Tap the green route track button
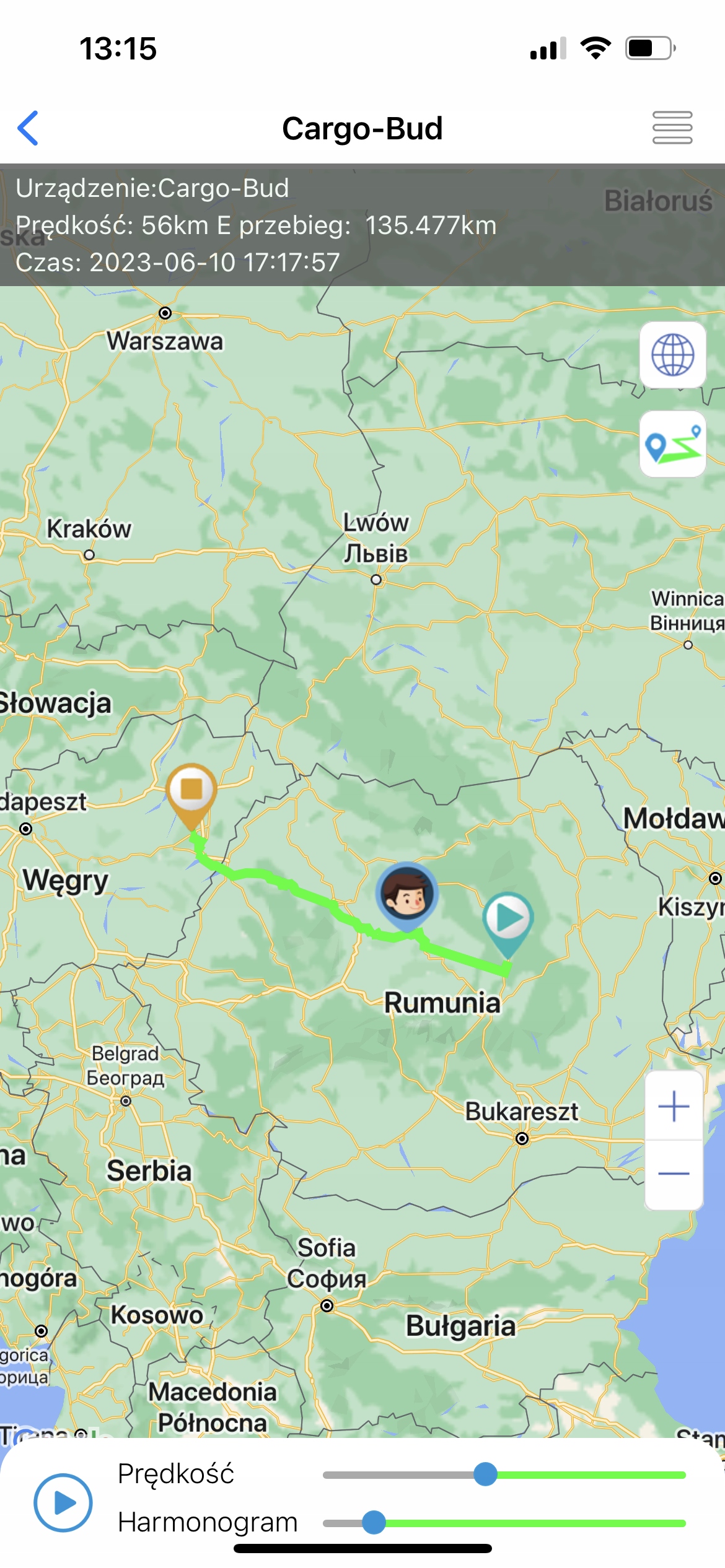Viewport: 725px width, 1568px height. [x=672, y=444]
